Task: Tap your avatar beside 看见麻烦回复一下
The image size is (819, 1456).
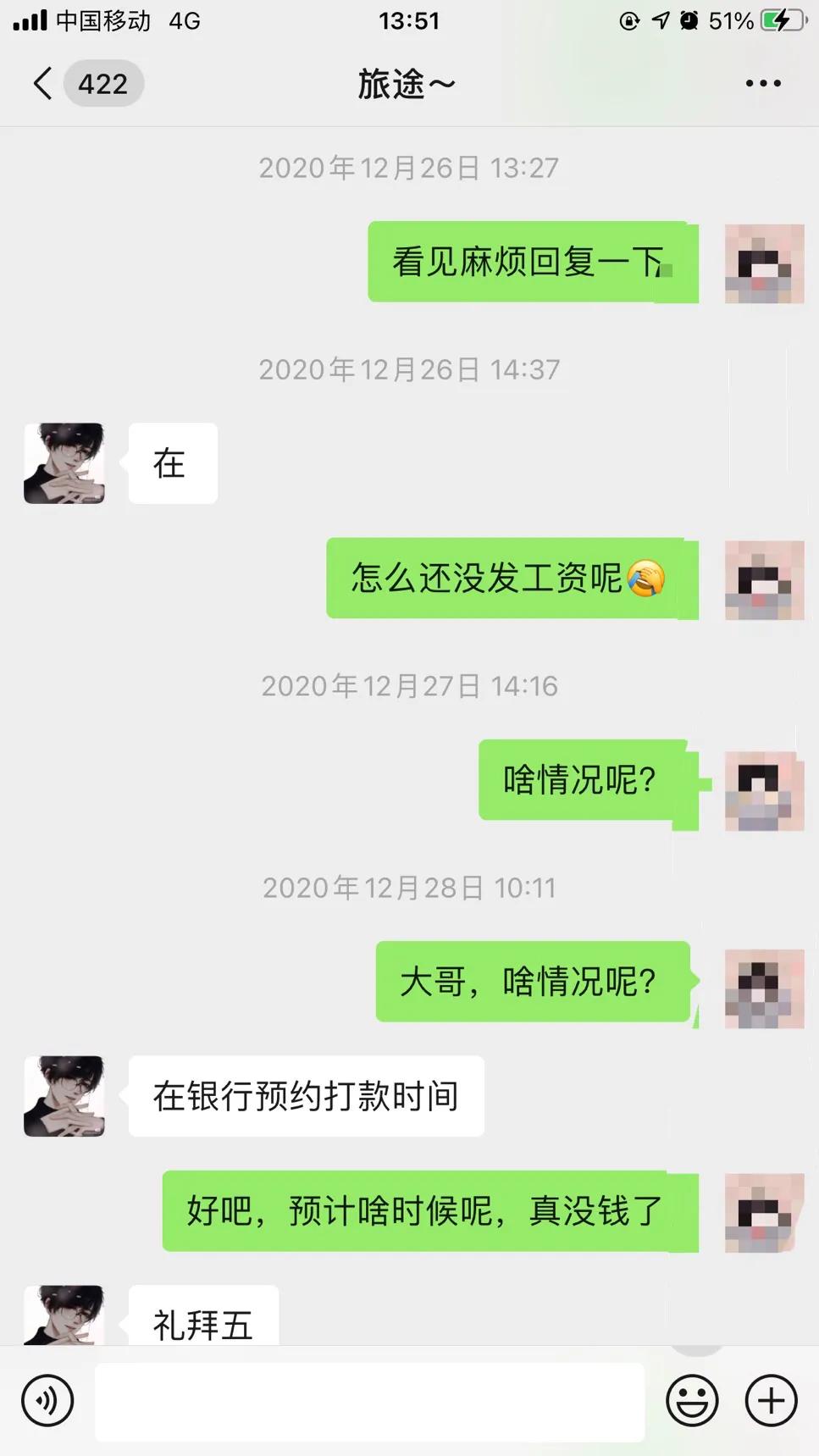Action: (763, 263)
